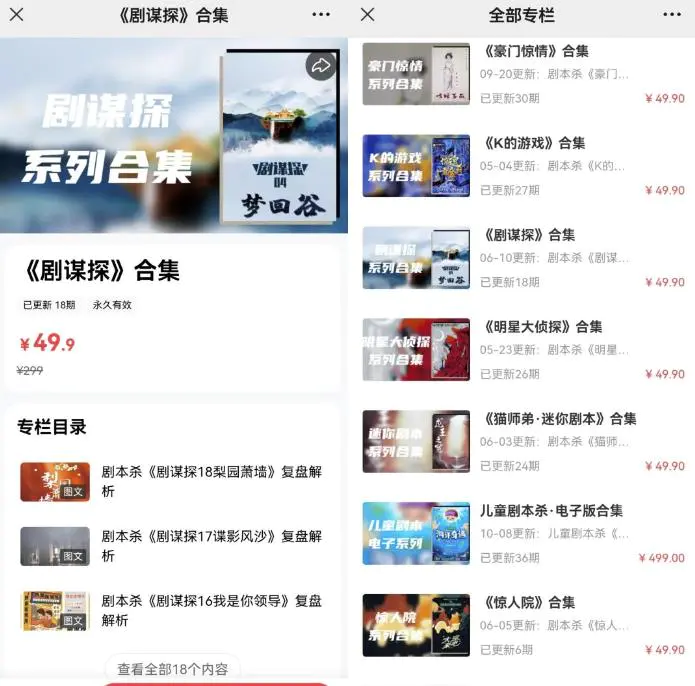
Task: Share the 剧谋探系列合集 banner
Action: 321,66
